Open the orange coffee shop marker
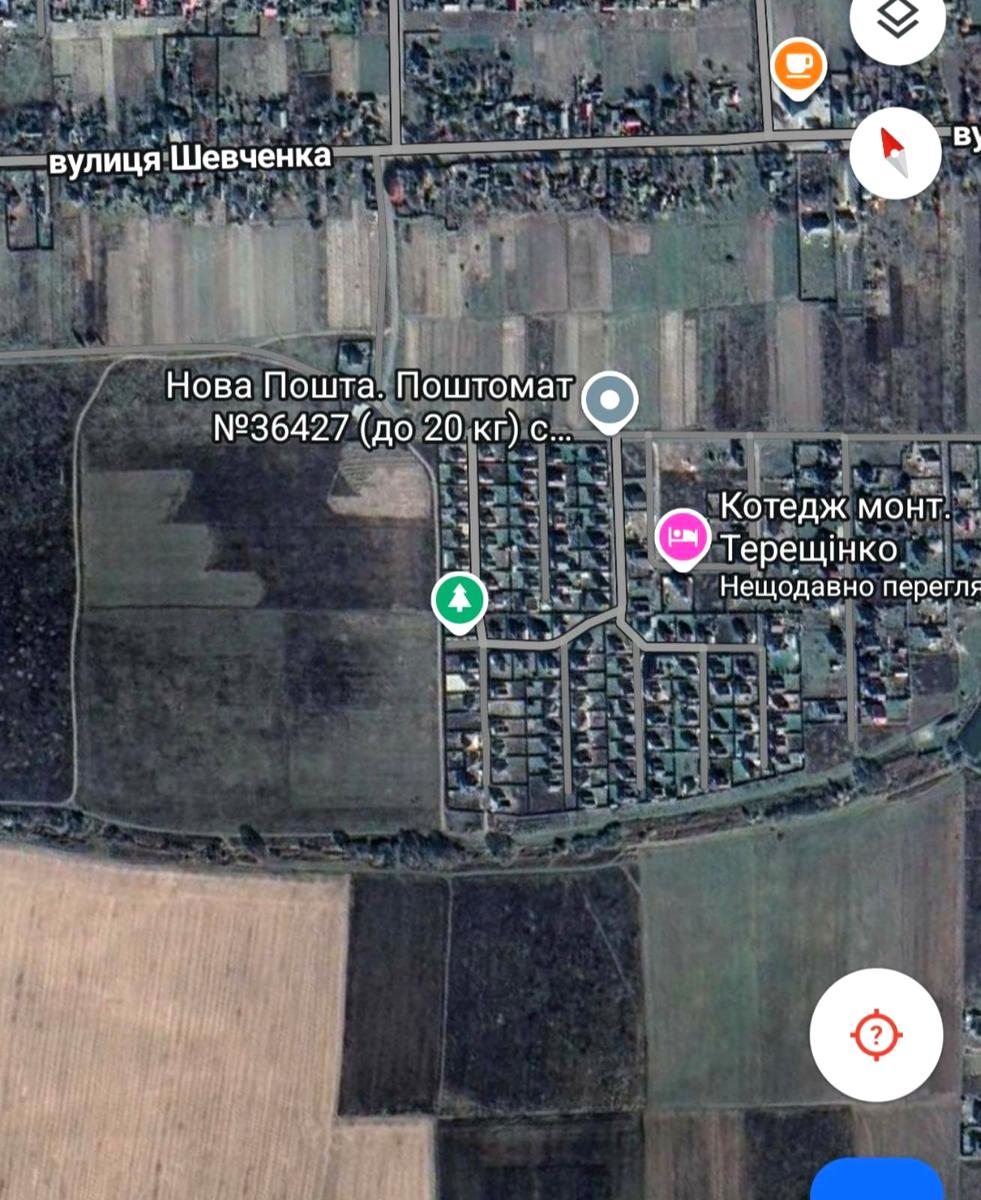Screen dimensions: 981x1200 pyautogui.click(x=798, y=66)
